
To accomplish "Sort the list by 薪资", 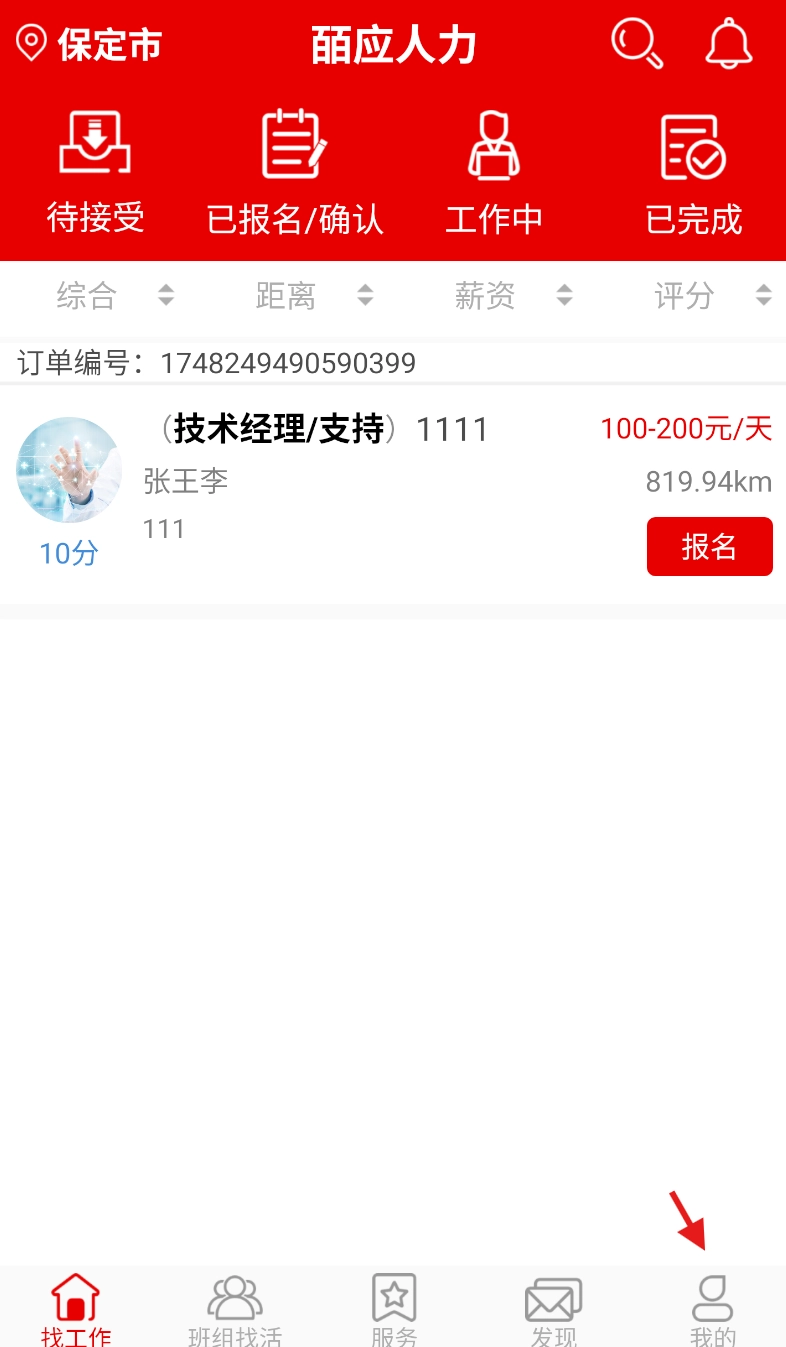I will pyautogui.click(x=511, y=296).
